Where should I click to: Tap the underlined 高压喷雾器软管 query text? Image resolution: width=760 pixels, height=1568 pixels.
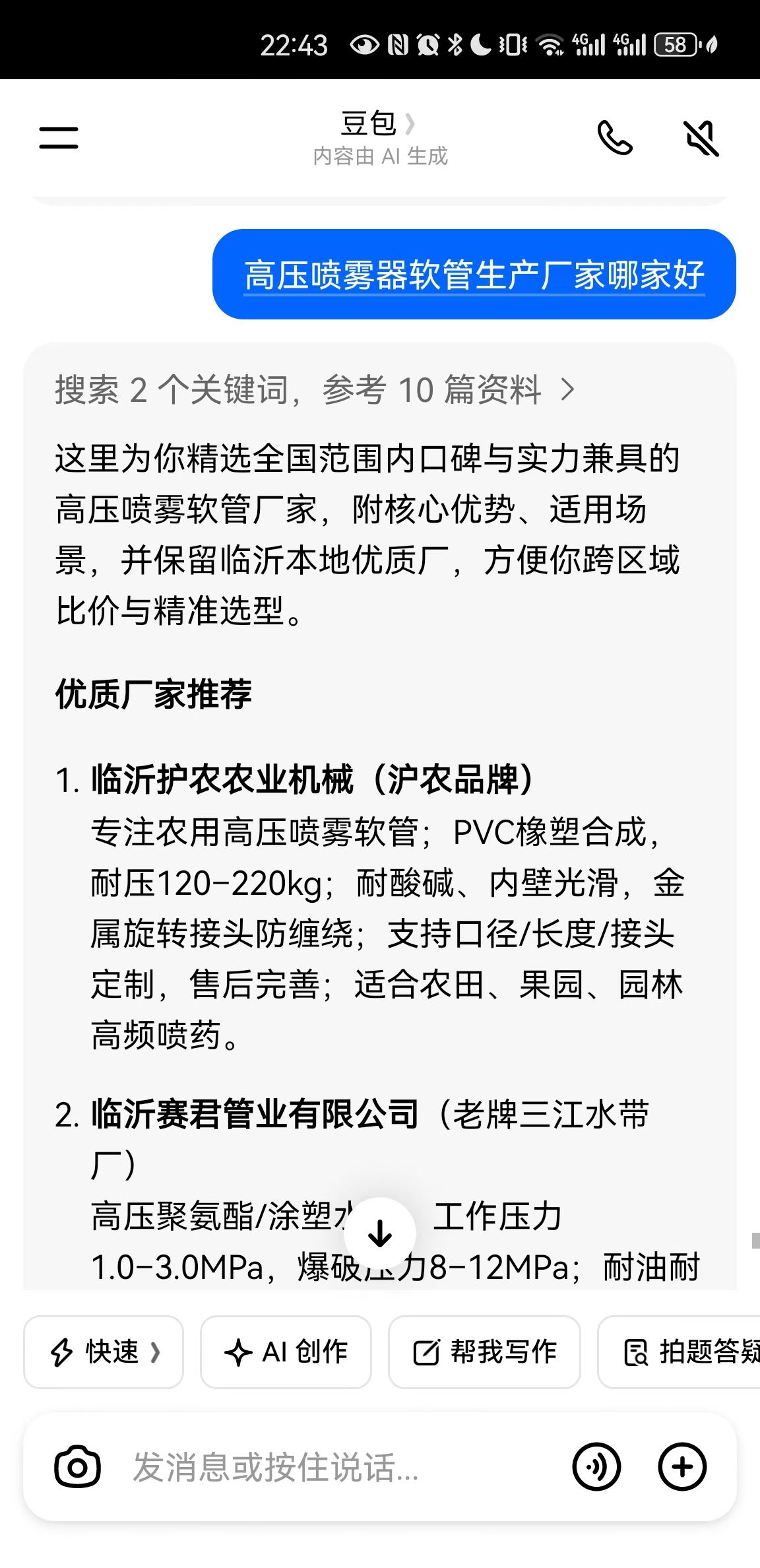(474, 275)
